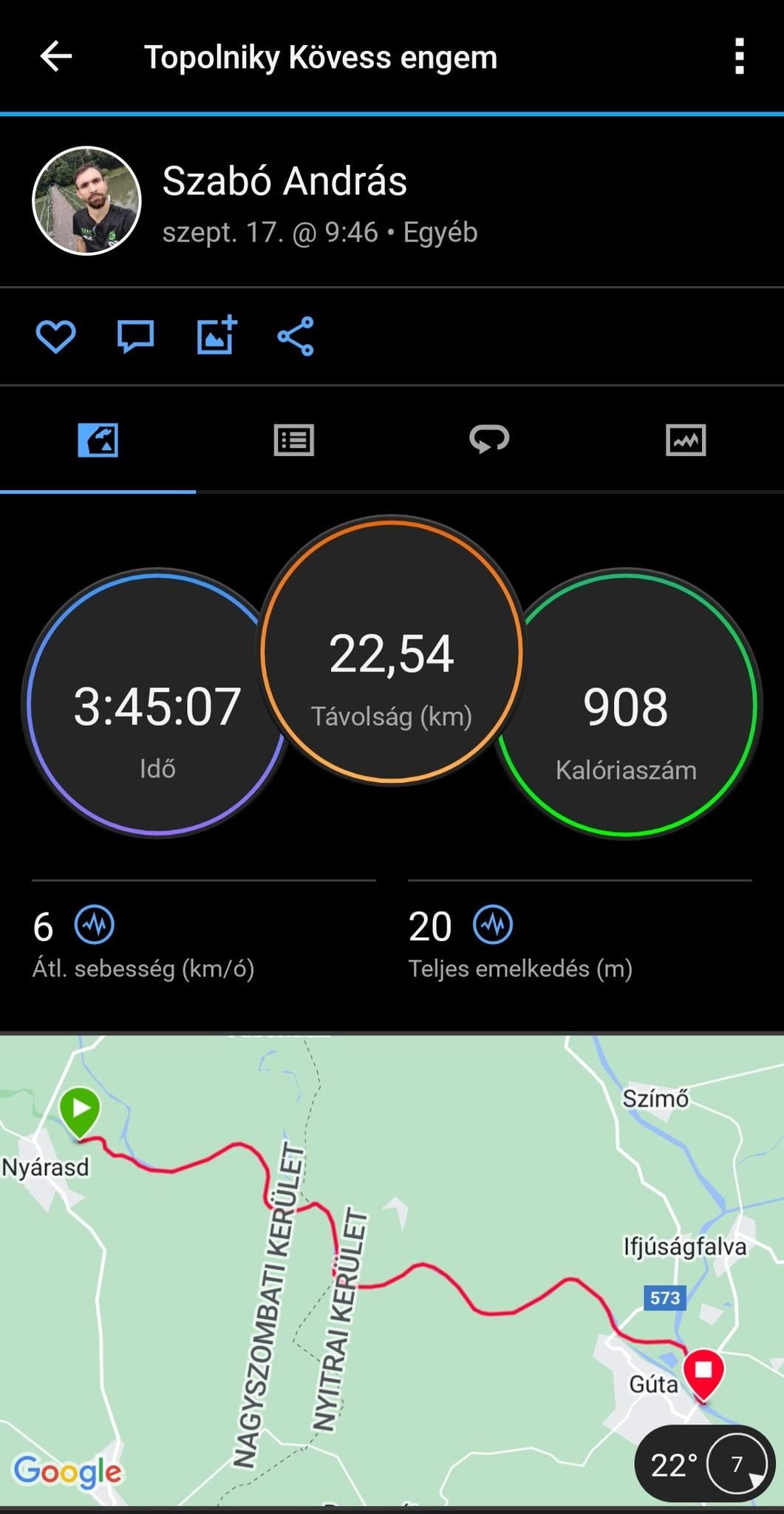This screenshot has height=1514, width=784.
Task: Switch to the stats list tab
Action: 294,440
